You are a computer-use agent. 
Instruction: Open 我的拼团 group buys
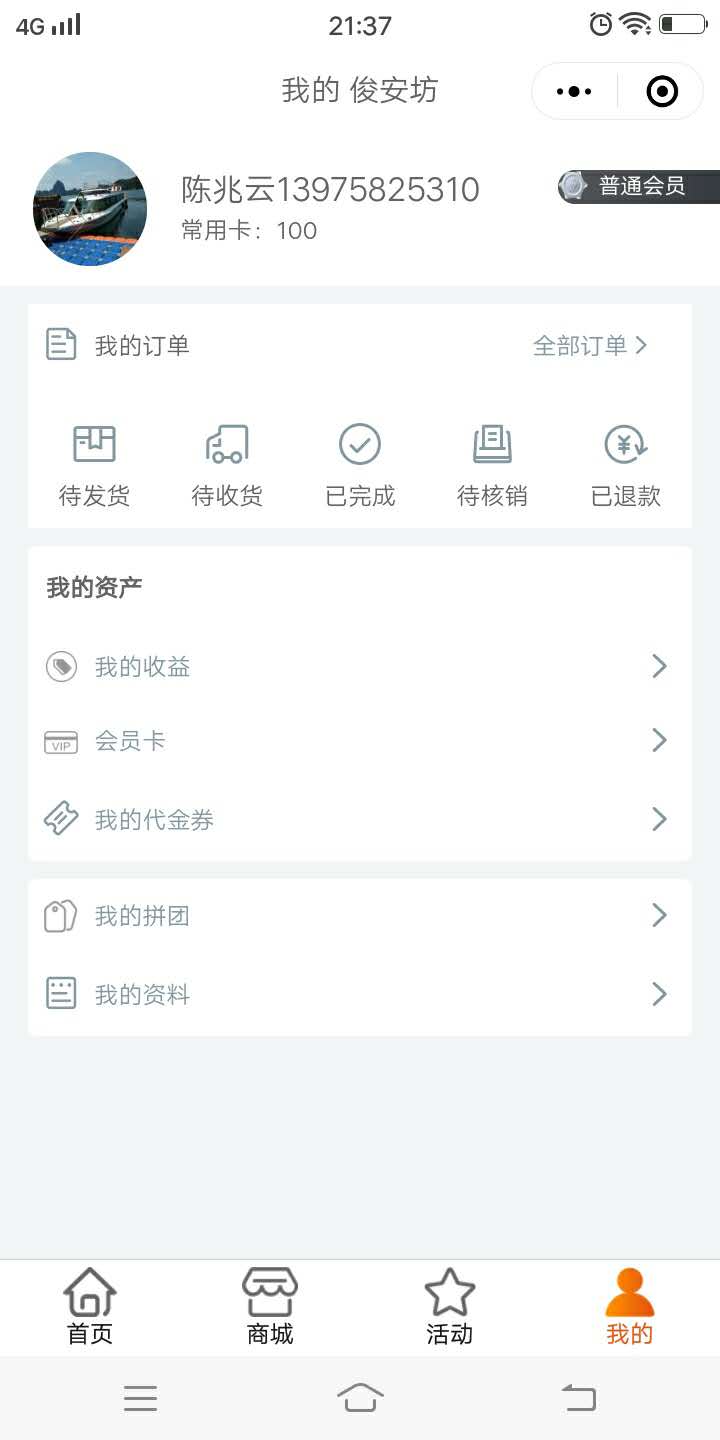[x=358, y=916]
